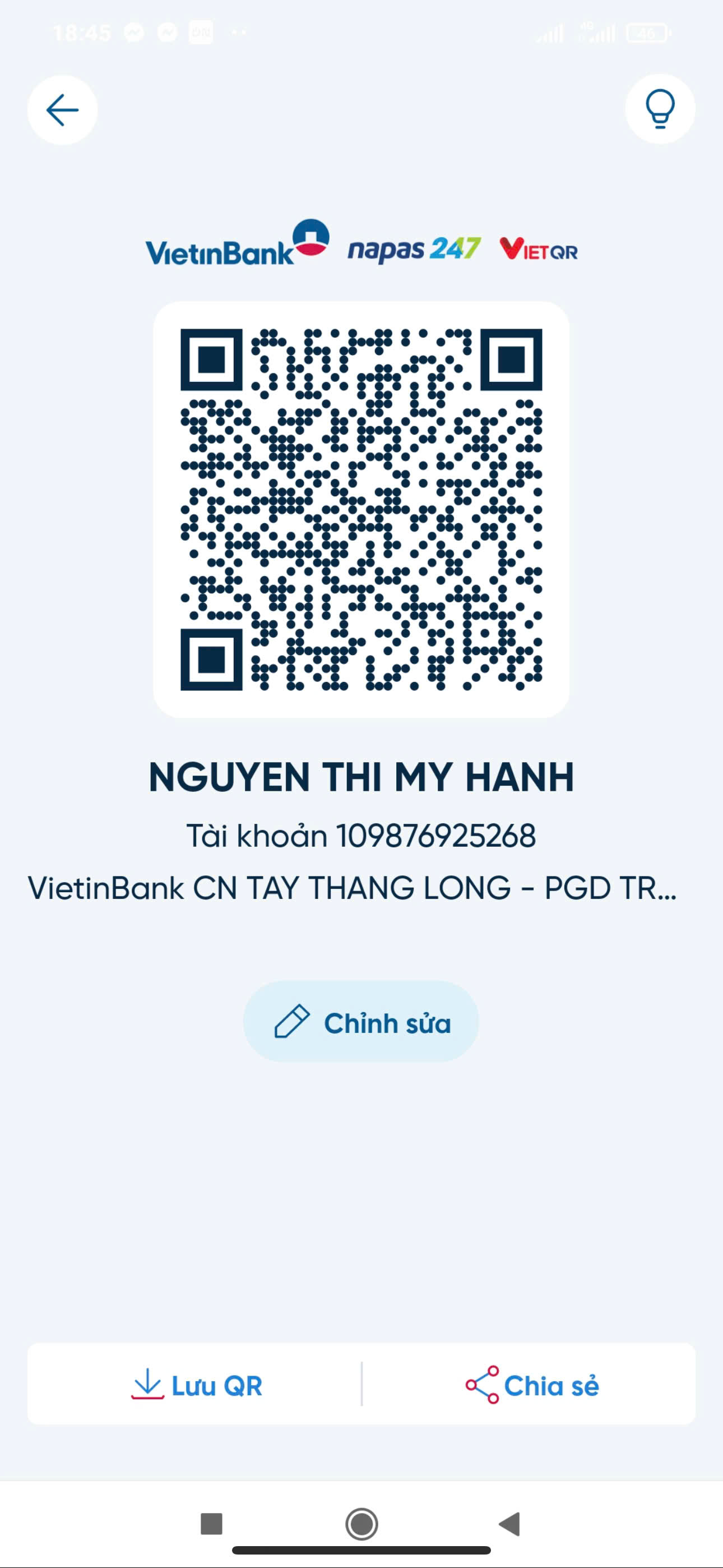Image resolution: width=723 pixels, height=1568 pixels.
Task: Open recent apps from the navigation bar
Action: point(211,1524)
